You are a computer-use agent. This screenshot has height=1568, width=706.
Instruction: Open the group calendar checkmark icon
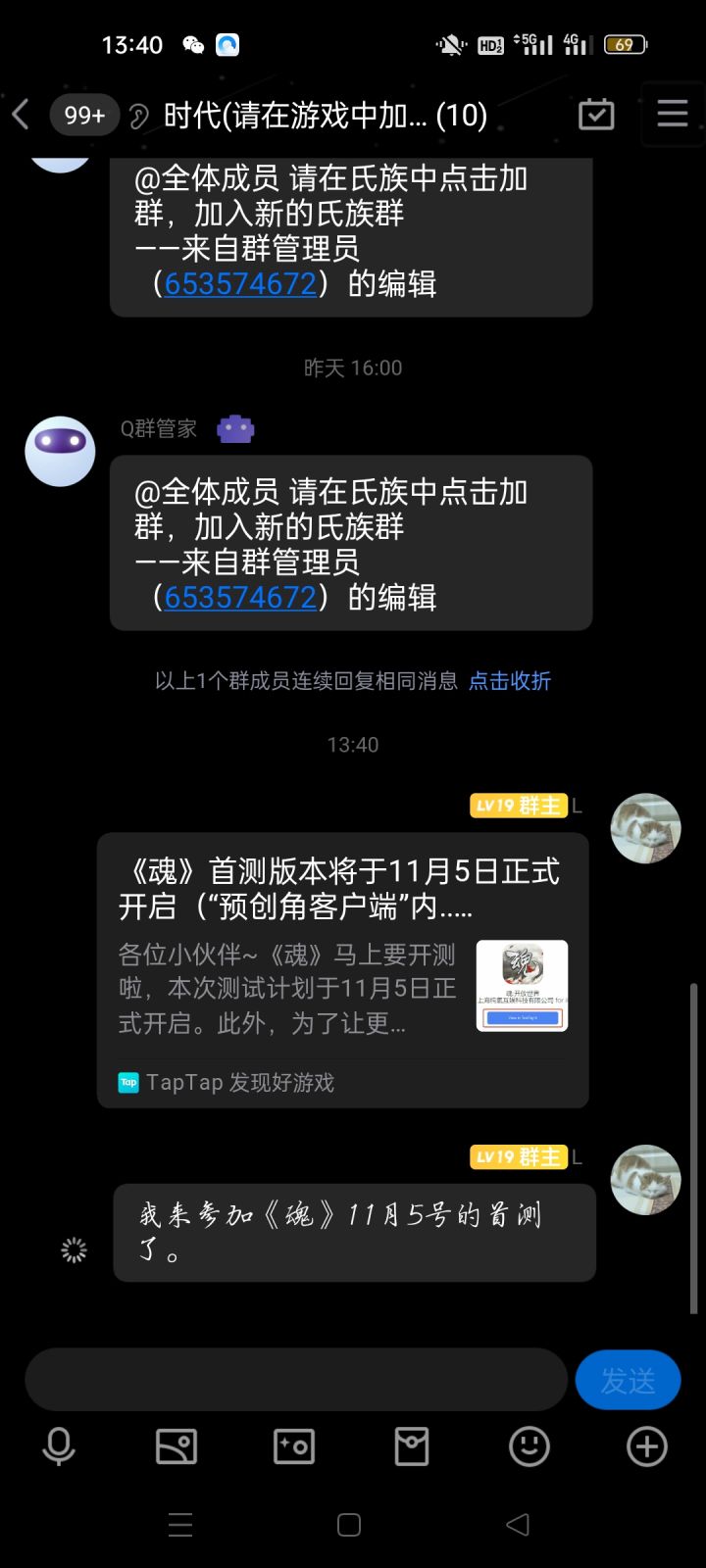(x=595, y=114)
